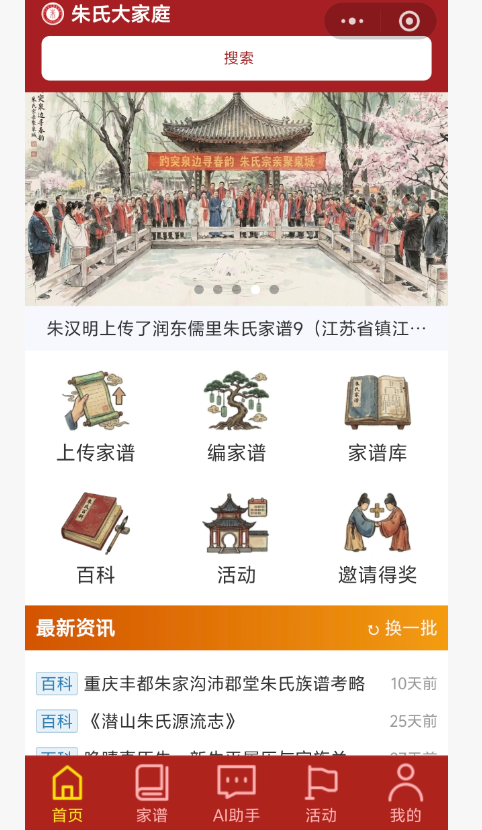This screenshot has height=830, width=482.
Task: Open the 百科 grid item
Action: click(96, 539)
